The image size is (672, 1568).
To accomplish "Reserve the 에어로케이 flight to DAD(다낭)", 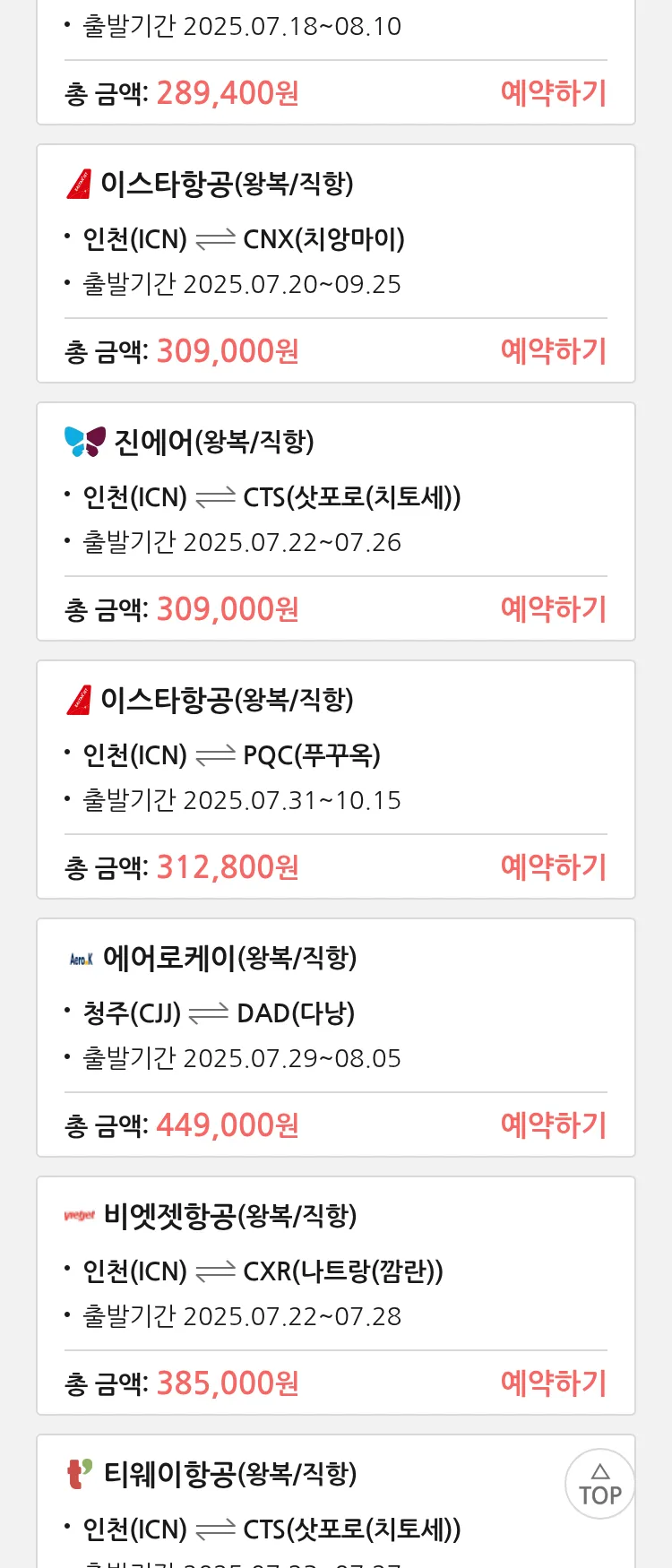I will [x=553, y=1125].
